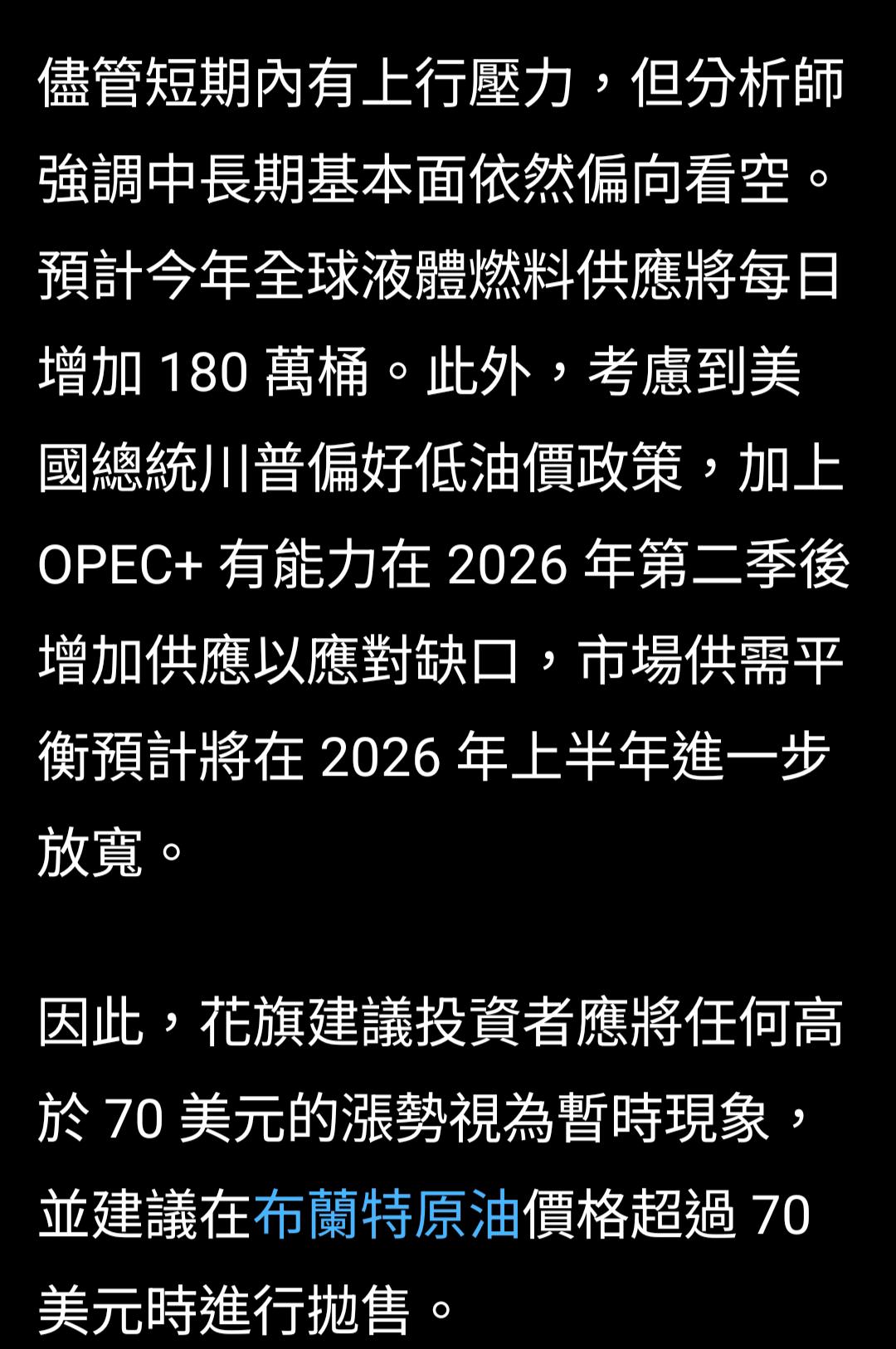Open the 布蘭特原油 link
Screen dimensions: 896x1349
tap(387, 1215)
